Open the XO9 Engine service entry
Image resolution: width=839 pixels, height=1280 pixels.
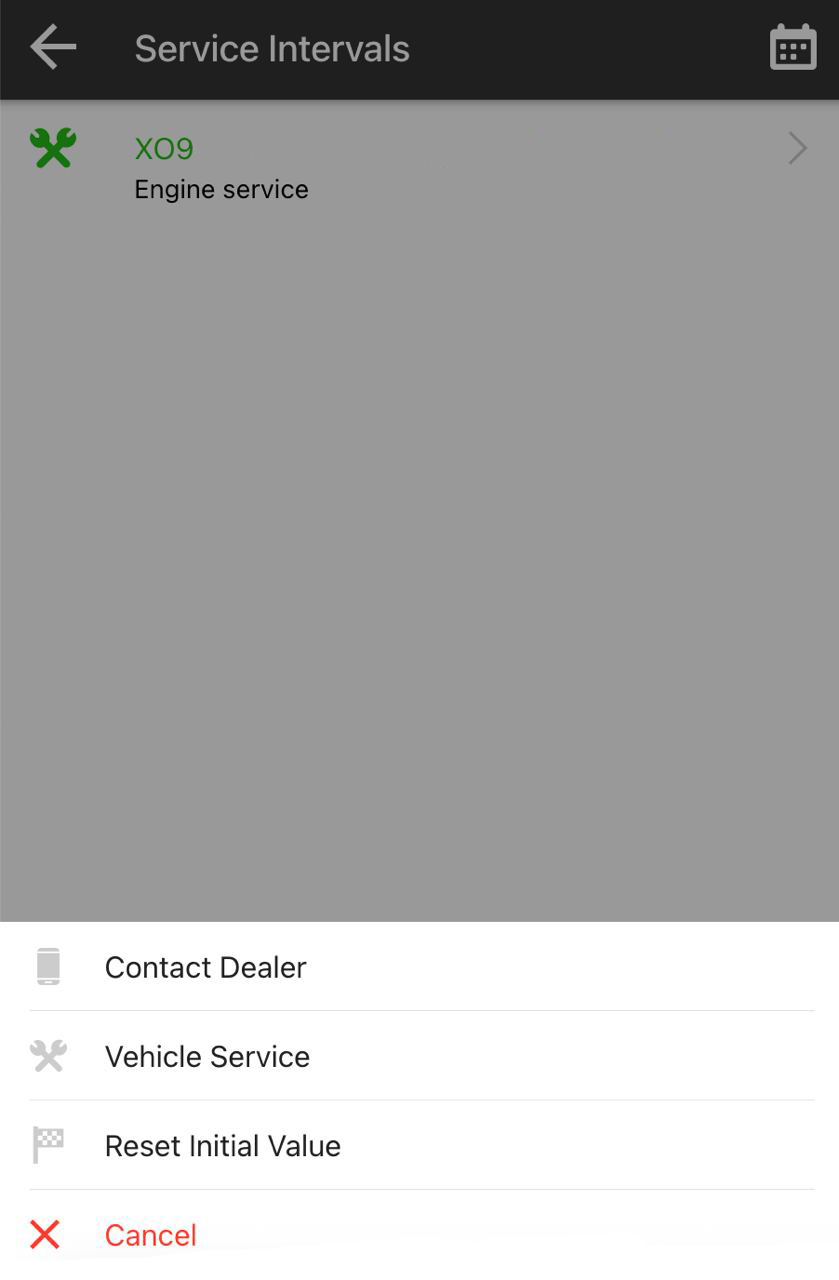tap(419, 168)
